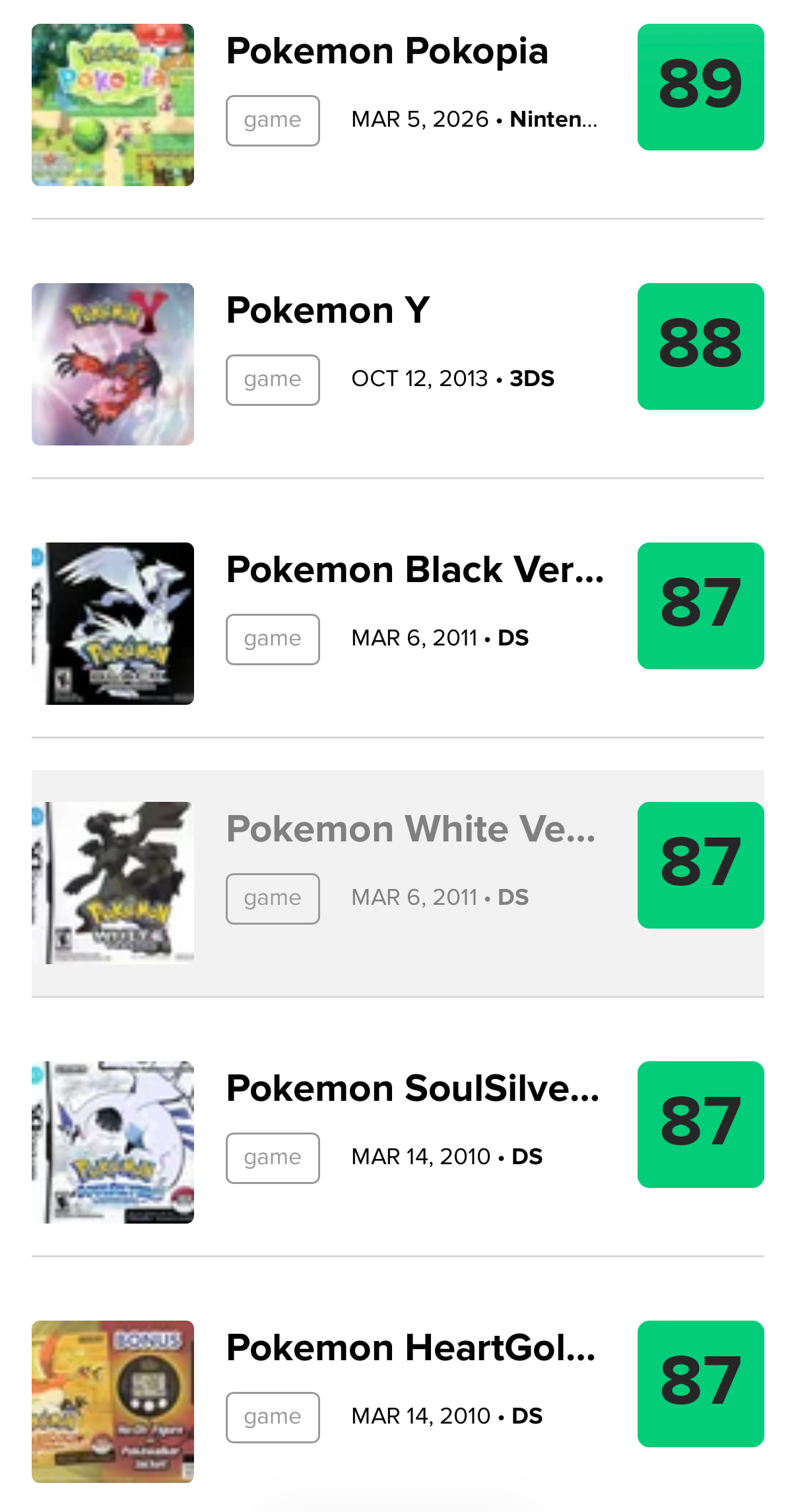This screenshot has width=796, height=1512.
Task: Open the Pokemon White Version result
Action: (410, 830)
